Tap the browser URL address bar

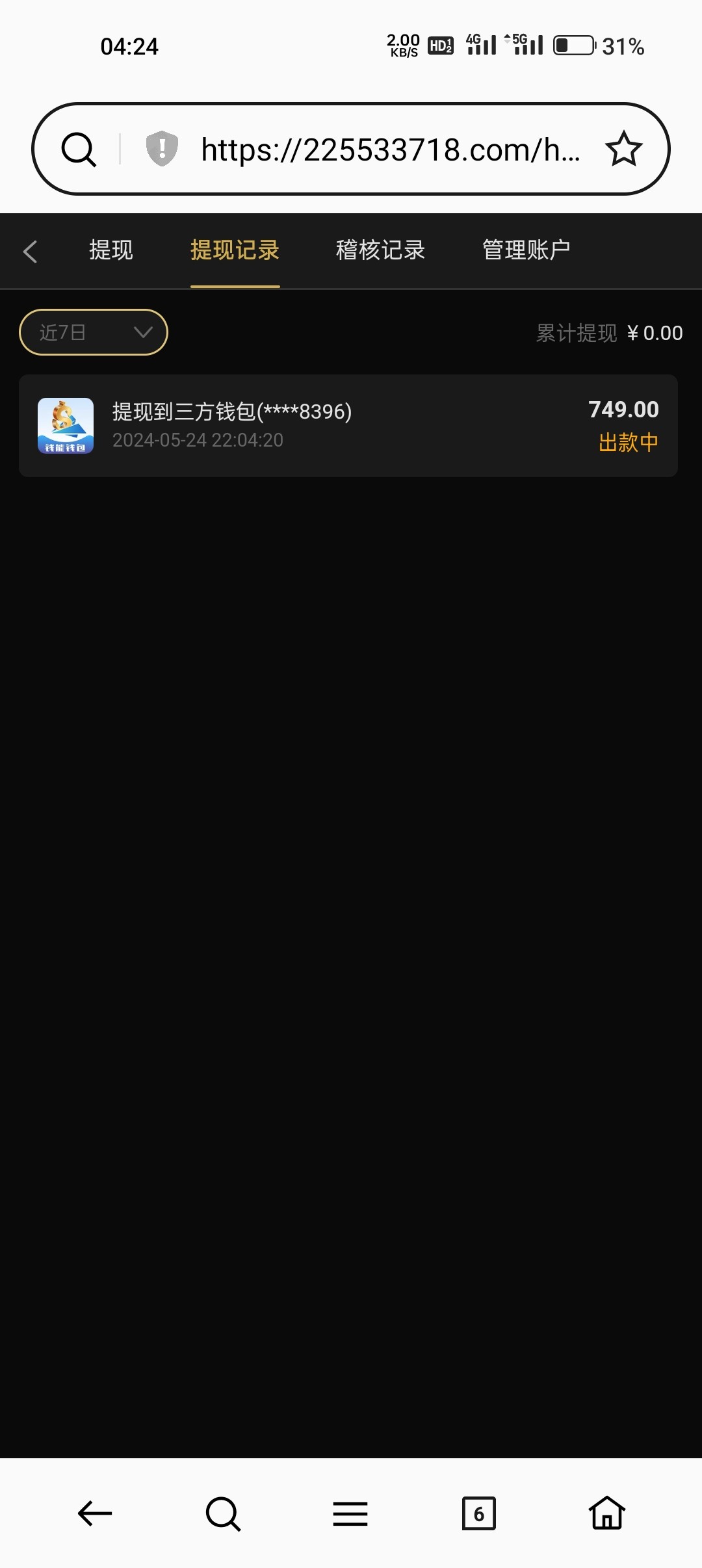click(390, 150)
